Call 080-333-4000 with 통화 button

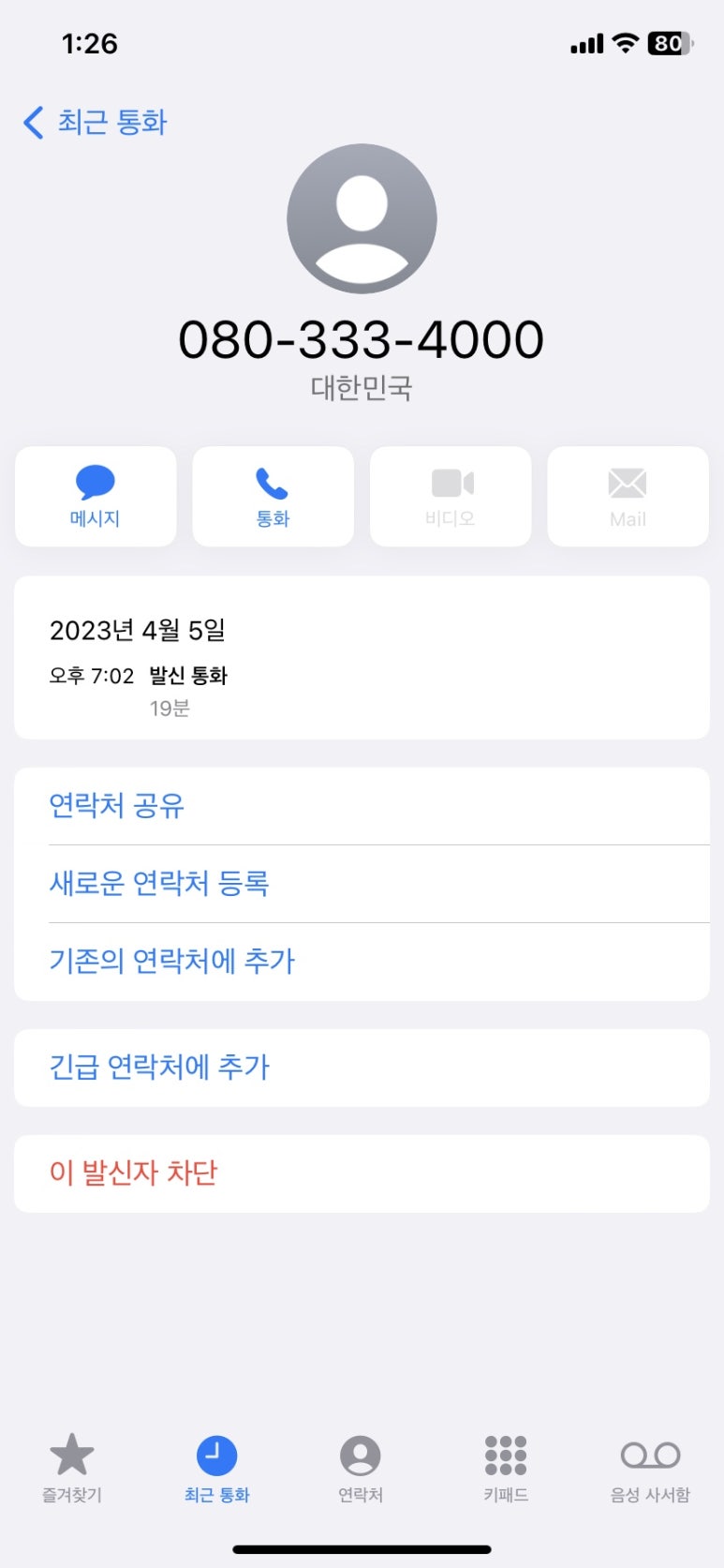[x=273, y=497]
